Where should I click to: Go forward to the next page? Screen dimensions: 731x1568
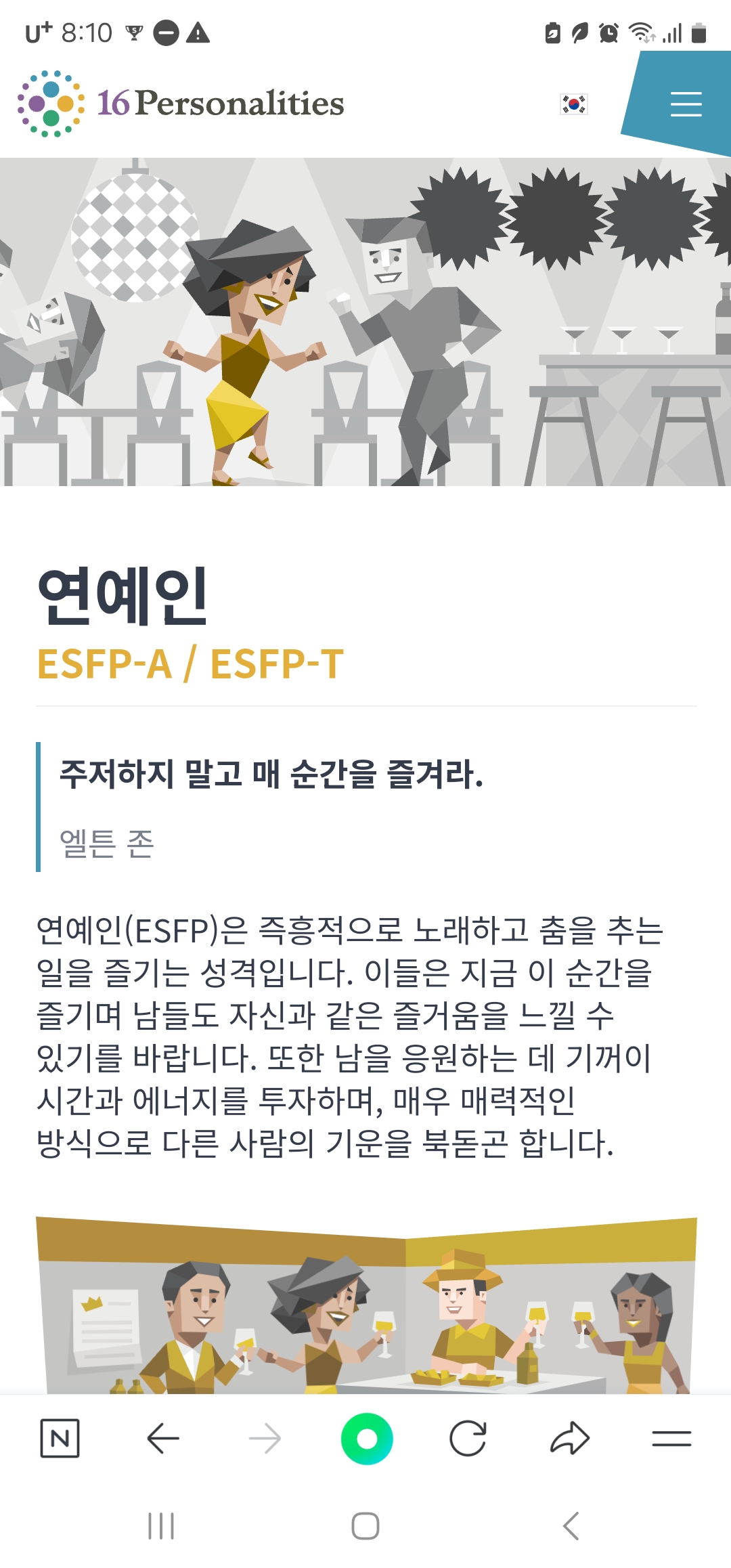pos(265,1438)
